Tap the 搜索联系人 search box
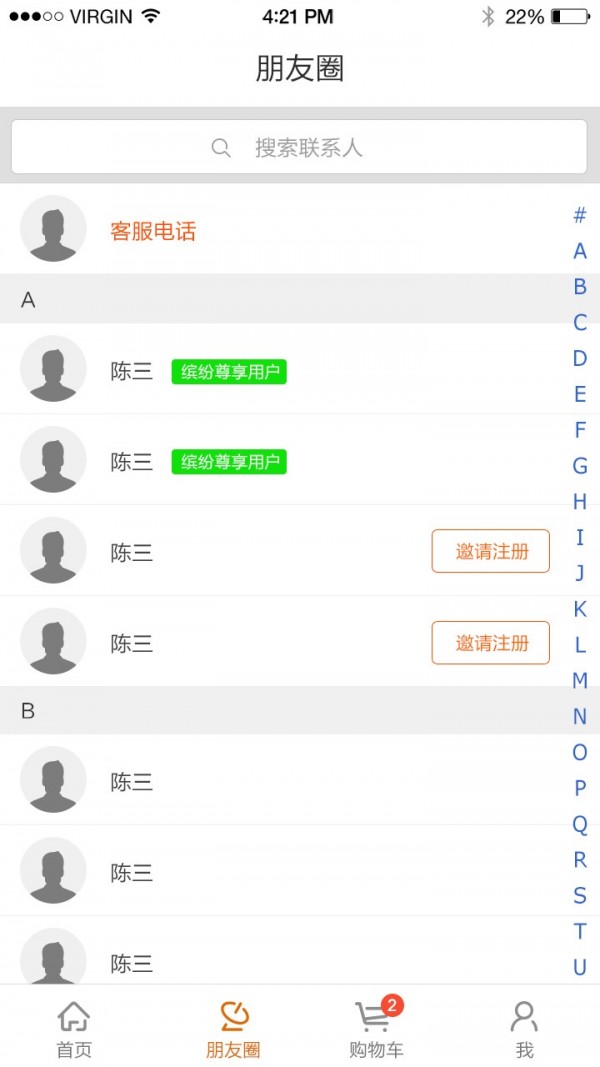 (299, 148)
